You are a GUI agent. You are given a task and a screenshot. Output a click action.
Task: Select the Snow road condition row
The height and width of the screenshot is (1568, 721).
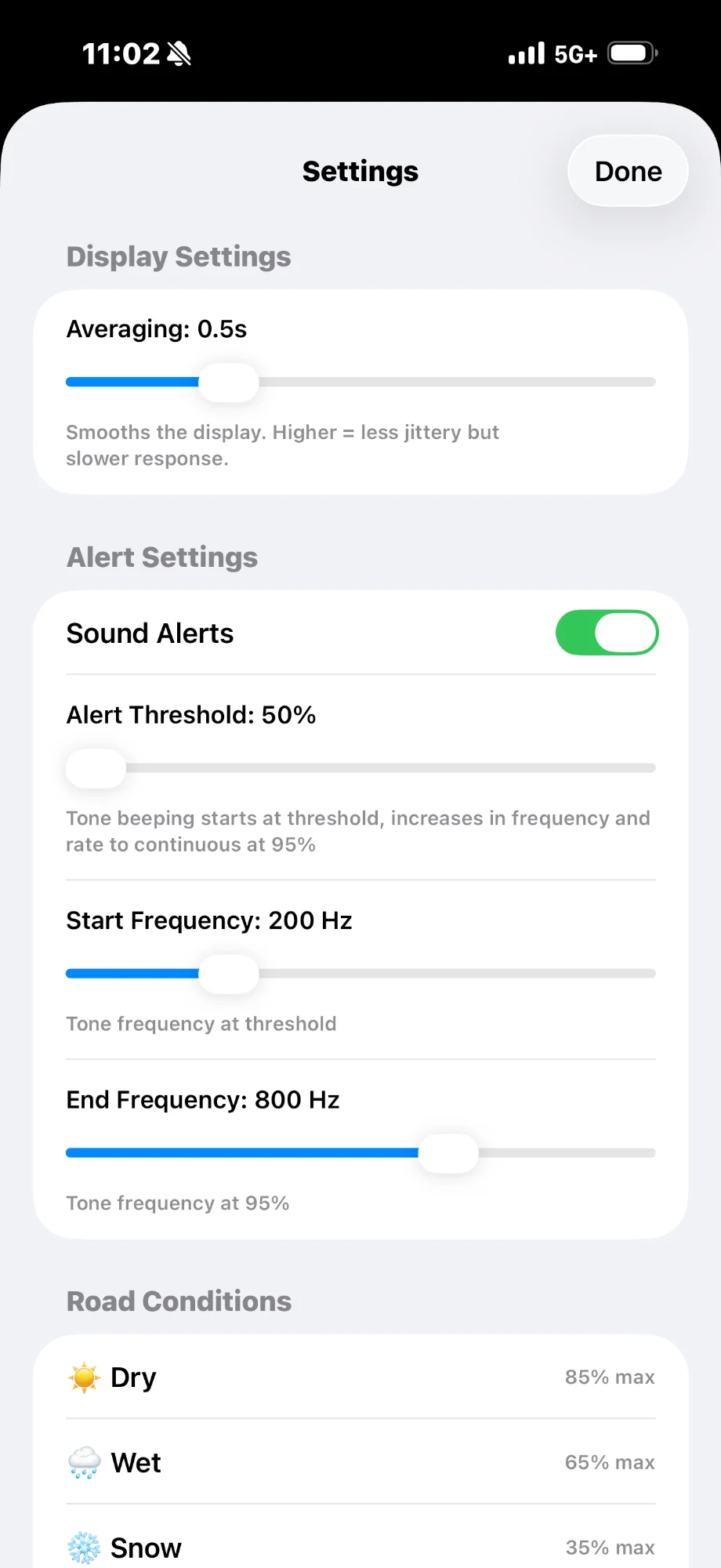(360, 1546)
